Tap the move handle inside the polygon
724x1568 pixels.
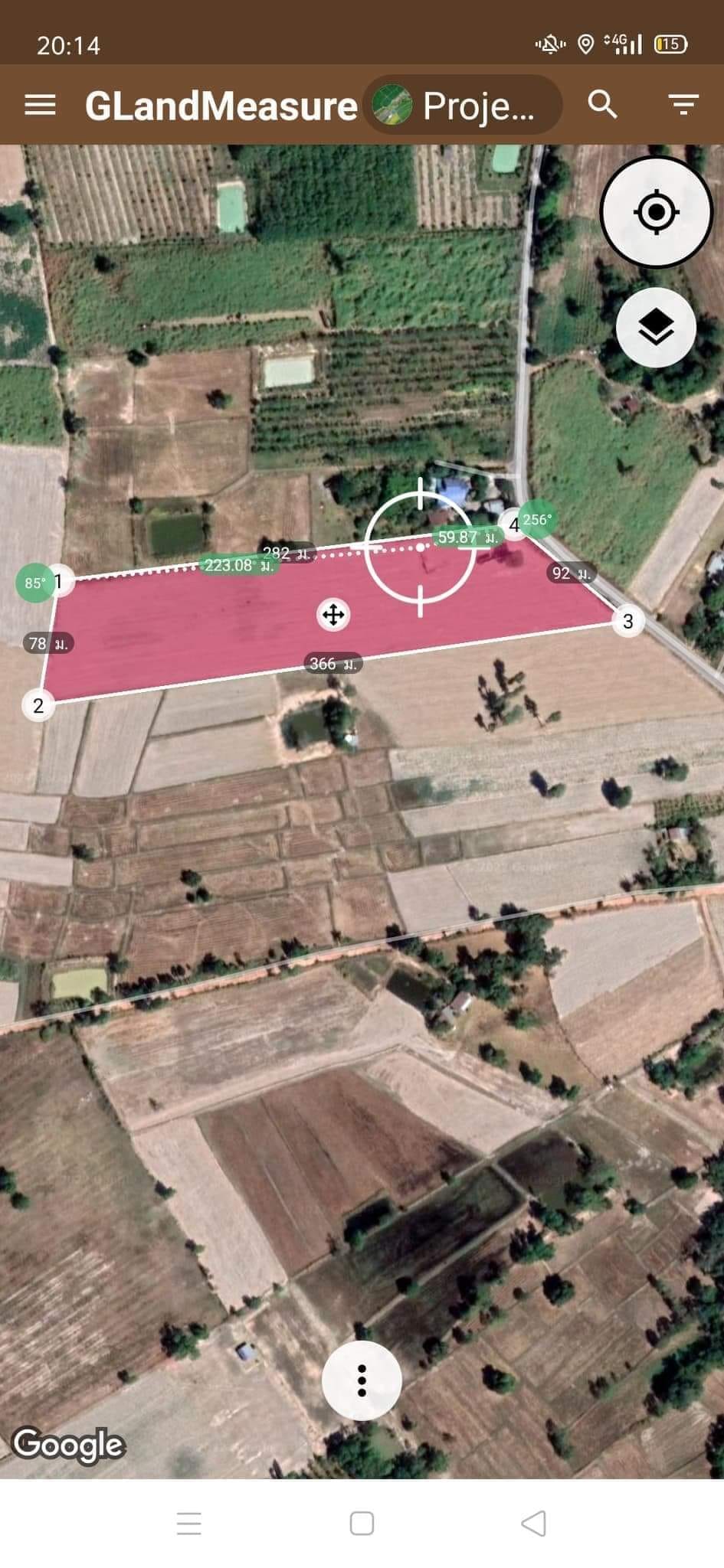pos(333,615)
